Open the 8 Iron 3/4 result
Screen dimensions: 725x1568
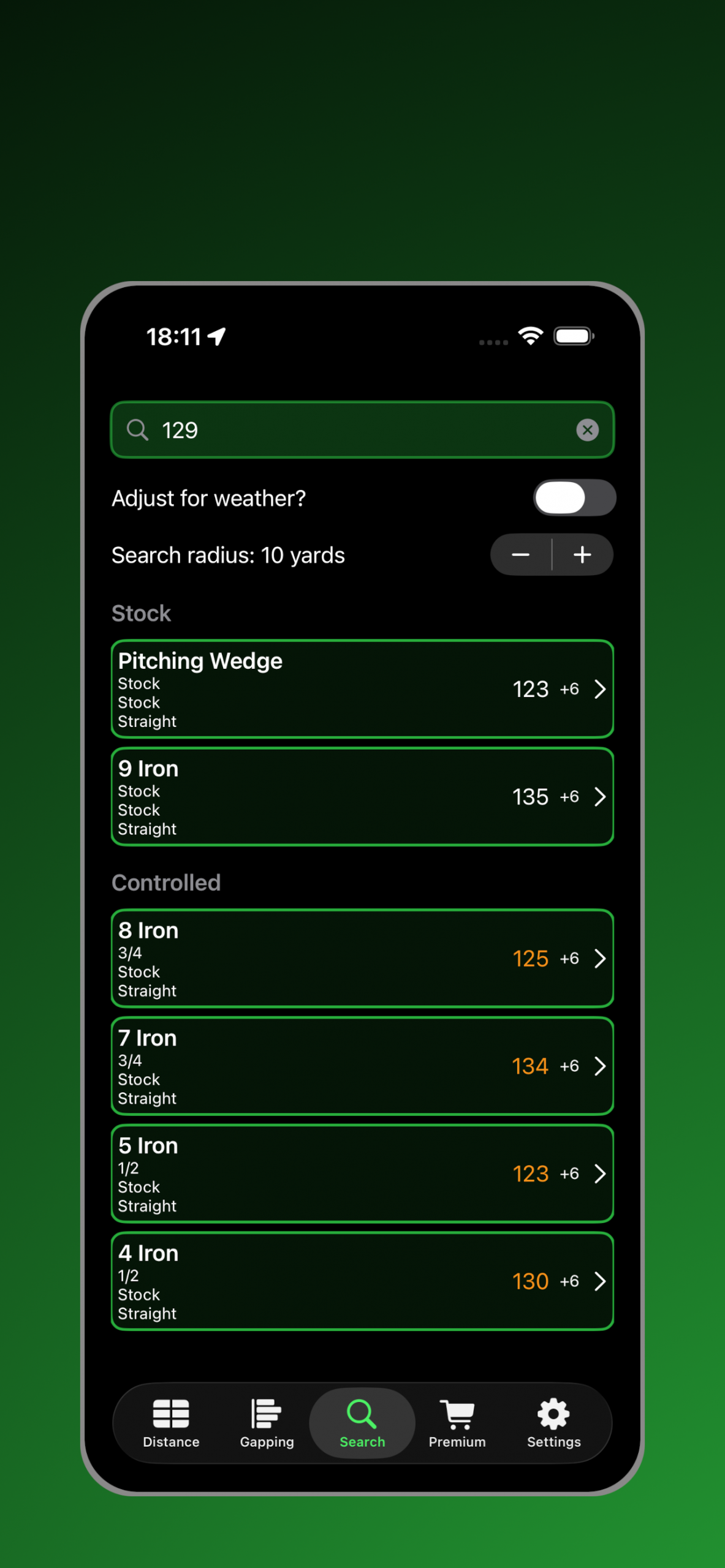coord(362,958)
